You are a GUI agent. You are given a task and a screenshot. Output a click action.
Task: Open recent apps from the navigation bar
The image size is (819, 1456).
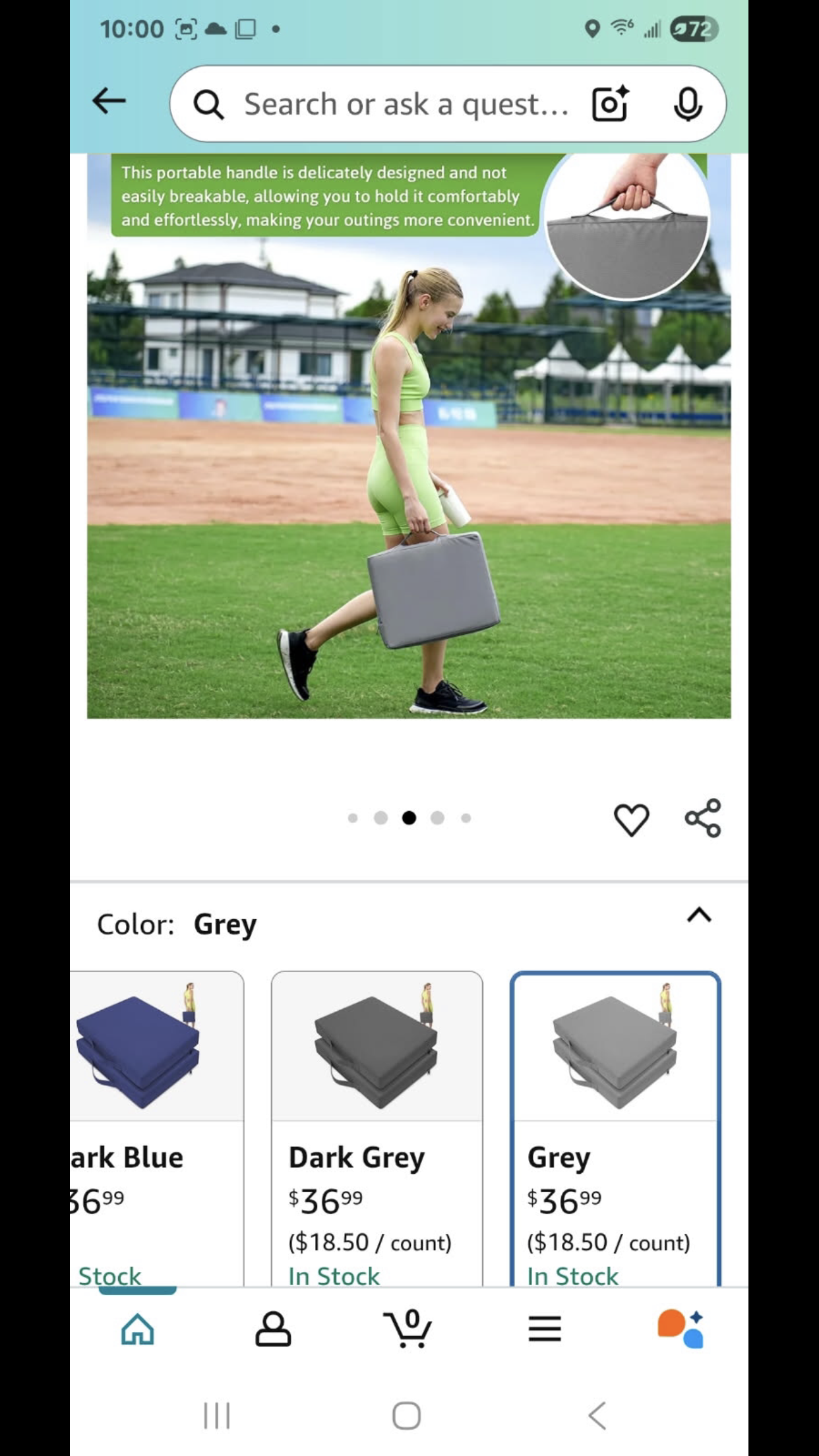217,1415
